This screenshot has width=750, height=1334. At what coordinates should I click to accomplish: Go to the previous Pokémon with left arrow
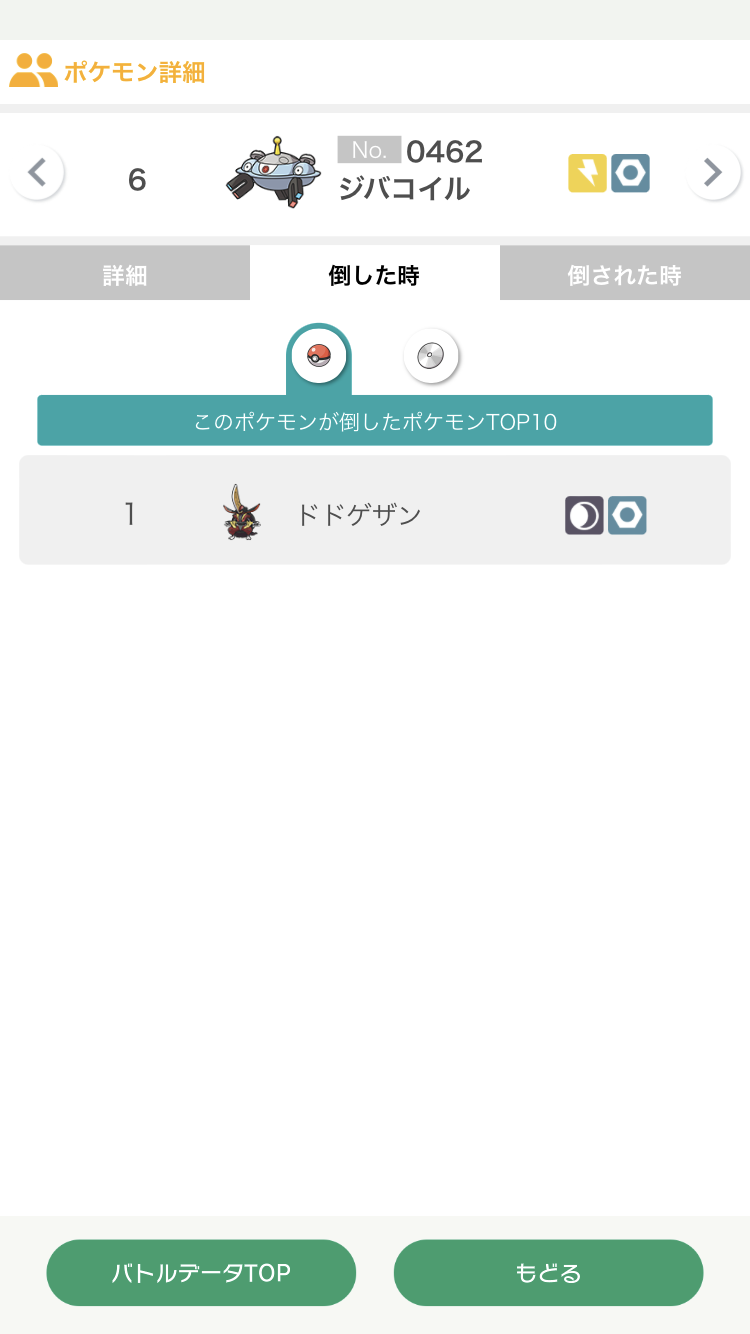click(x=38, y=173)
